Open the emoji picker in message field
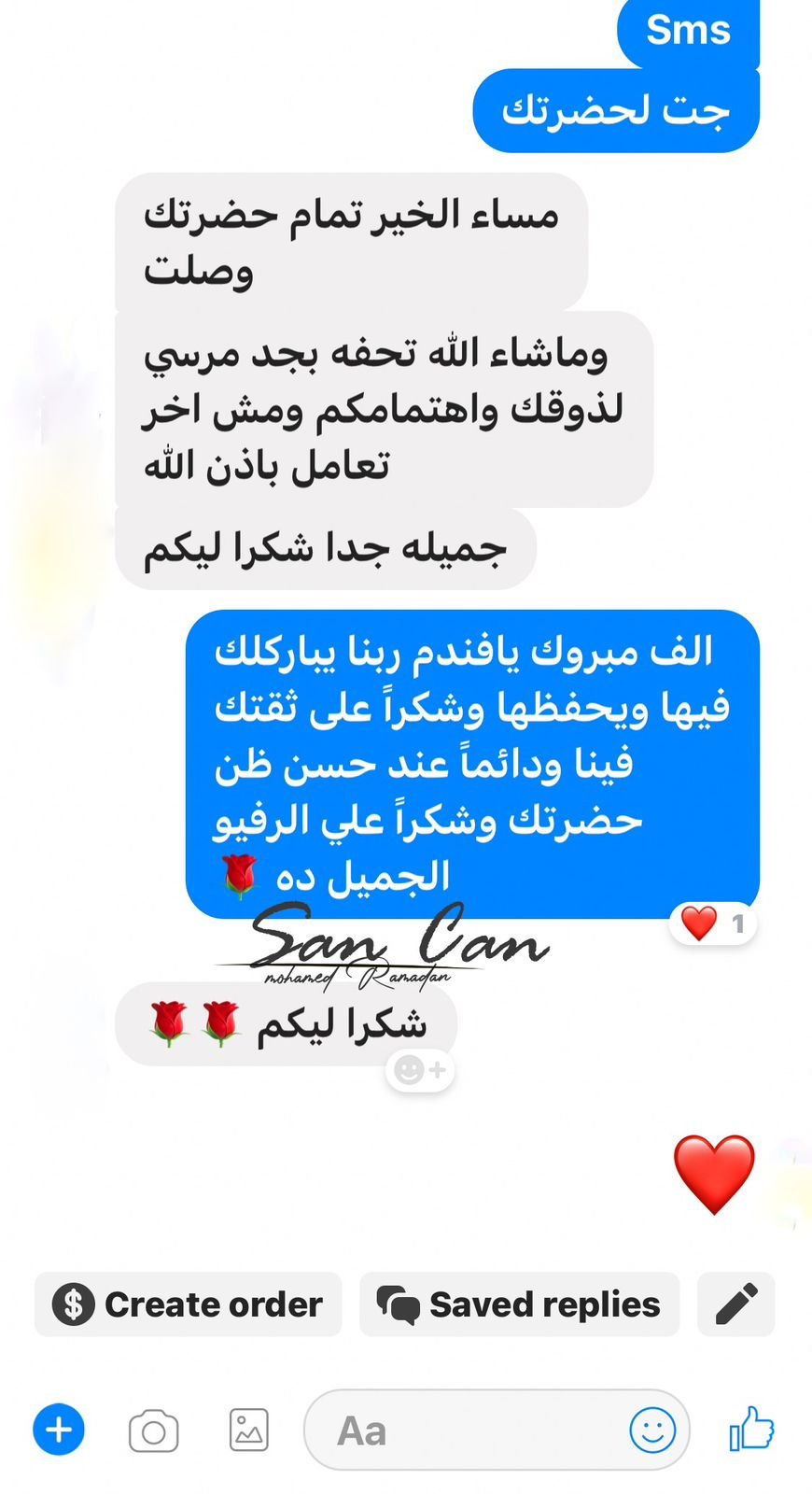This screenshot has height=1494, width=812. point(652,1430)
